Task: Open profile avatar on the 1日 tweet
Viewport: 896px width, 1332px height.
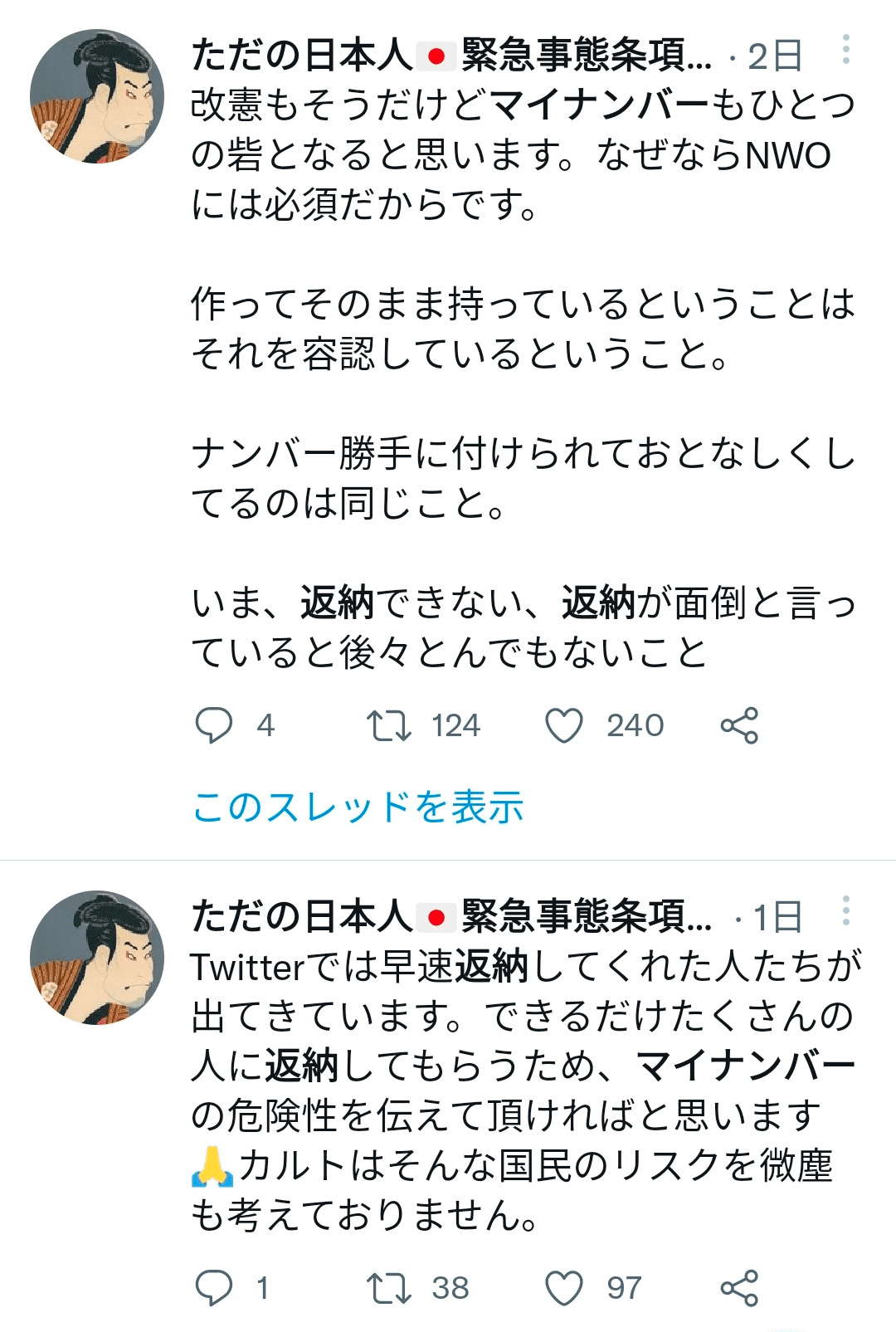Action: (97, 958)
